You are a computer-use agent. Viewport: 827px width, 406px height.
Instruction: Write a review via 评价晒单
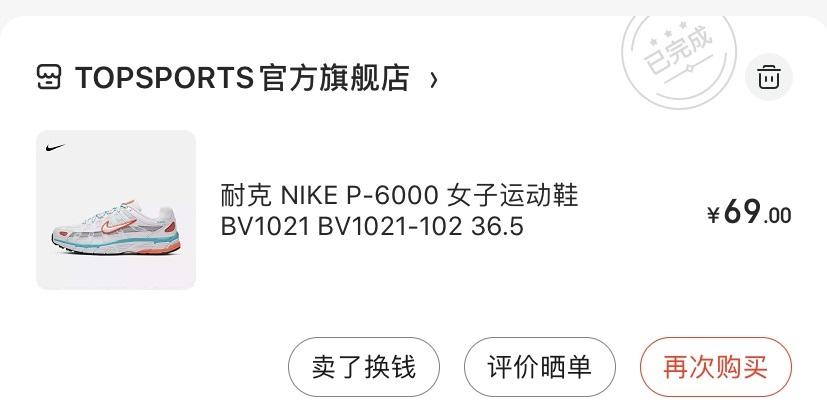coord(539,367)
